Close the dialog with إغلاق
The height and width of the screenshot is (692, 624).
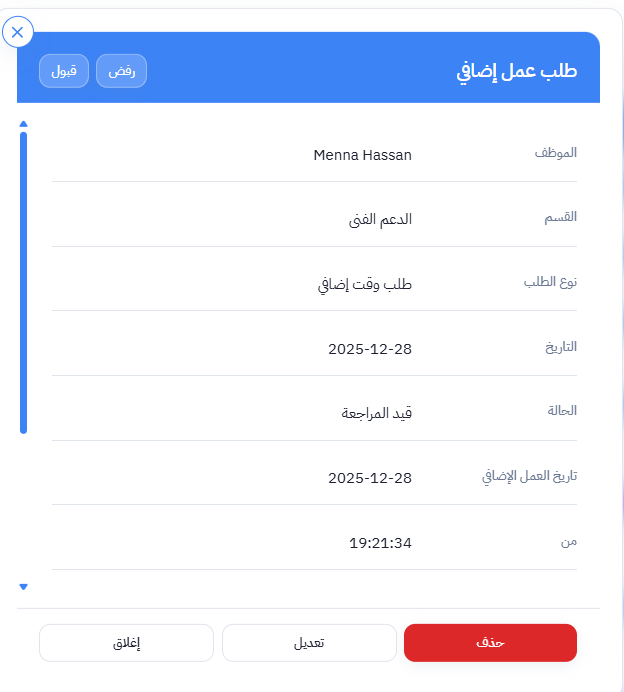126,643
